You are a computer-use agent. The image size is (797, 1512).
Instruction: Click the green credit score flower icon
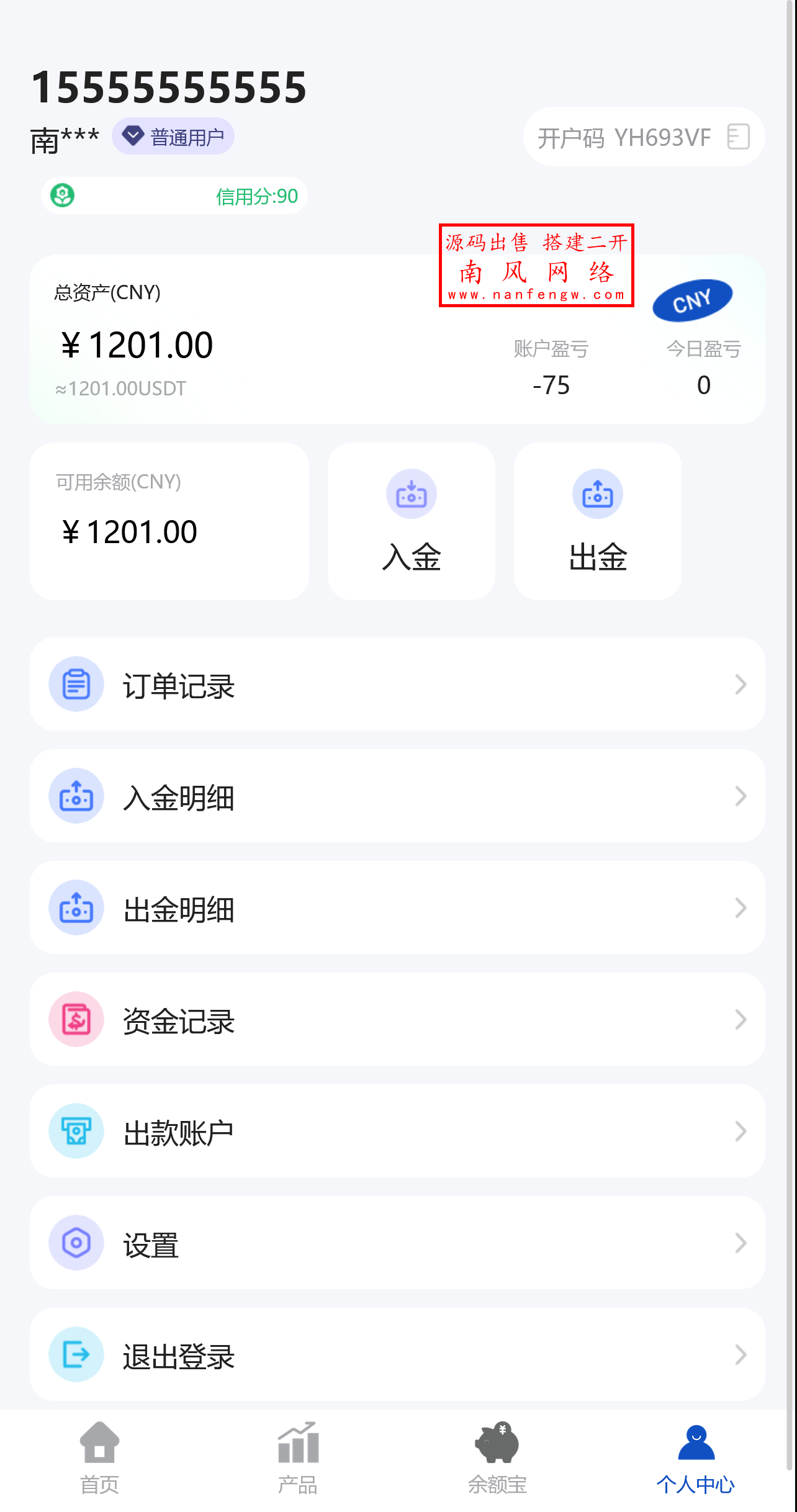63,196
